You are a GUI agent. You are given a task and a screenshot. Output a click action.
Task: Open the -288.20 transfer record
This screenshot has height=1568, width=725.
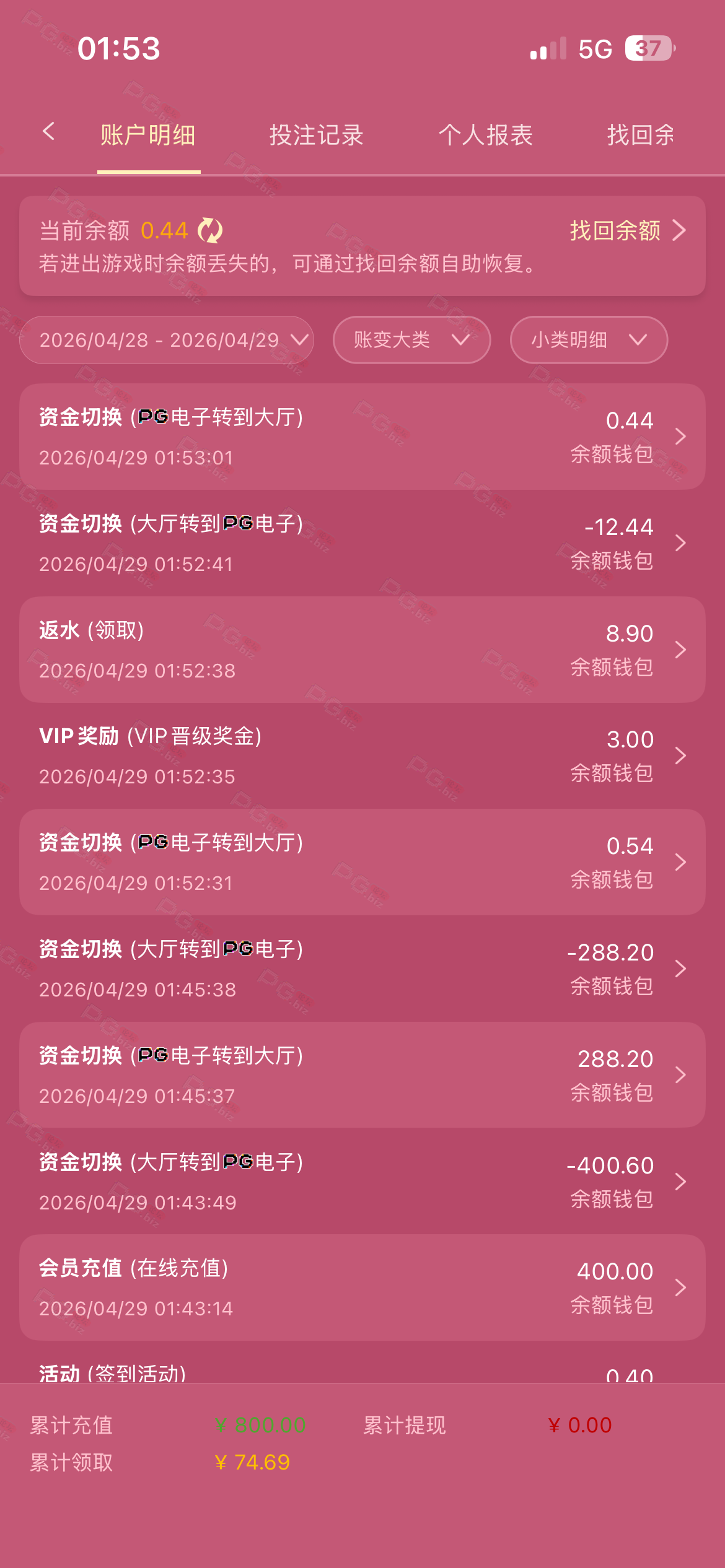pyautogui.click(x=362, y=969)
